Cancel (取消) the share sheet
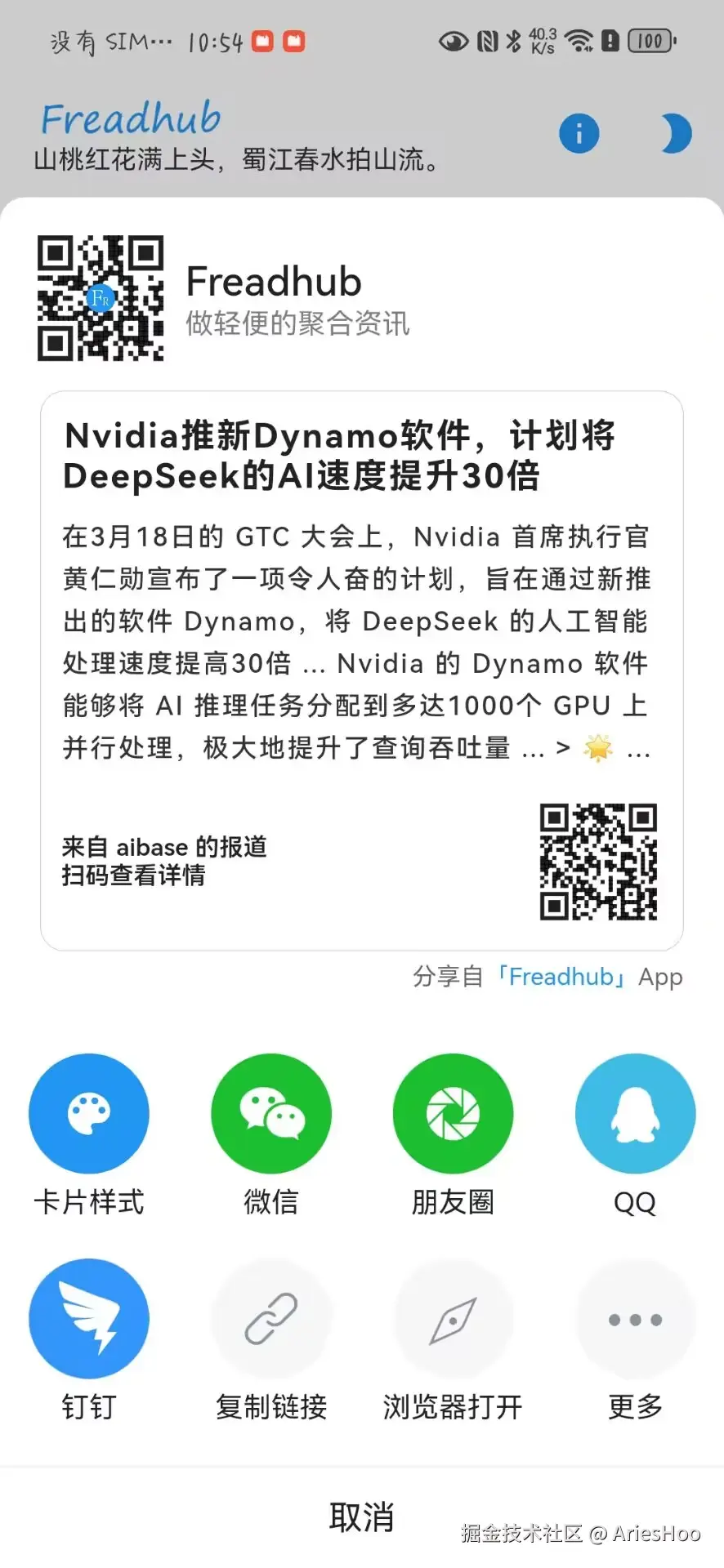The width and height of the screenshot is (724, 1568). 361,1517
